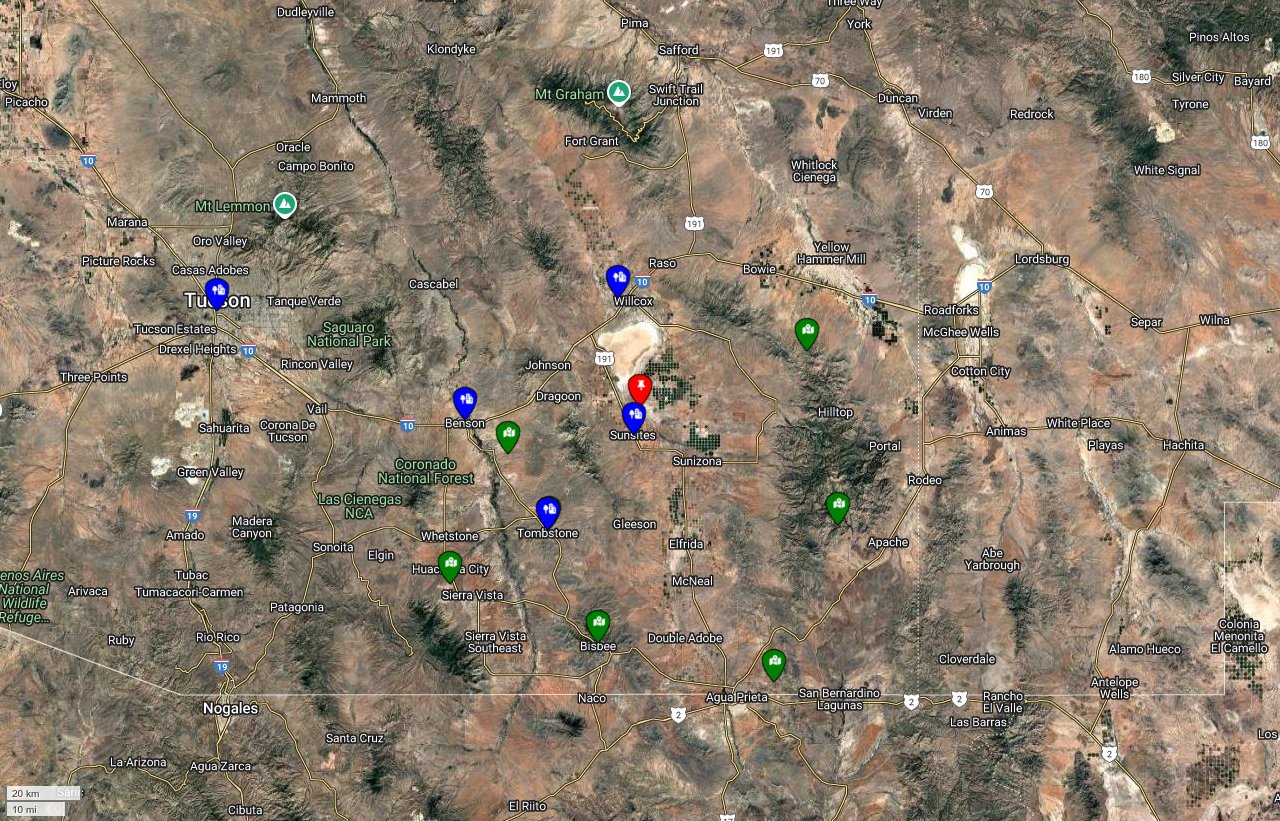This screenshot has width=1280, height=821.
Task: Open the blue marker at Willcox
Action: (x=618, y=279)
